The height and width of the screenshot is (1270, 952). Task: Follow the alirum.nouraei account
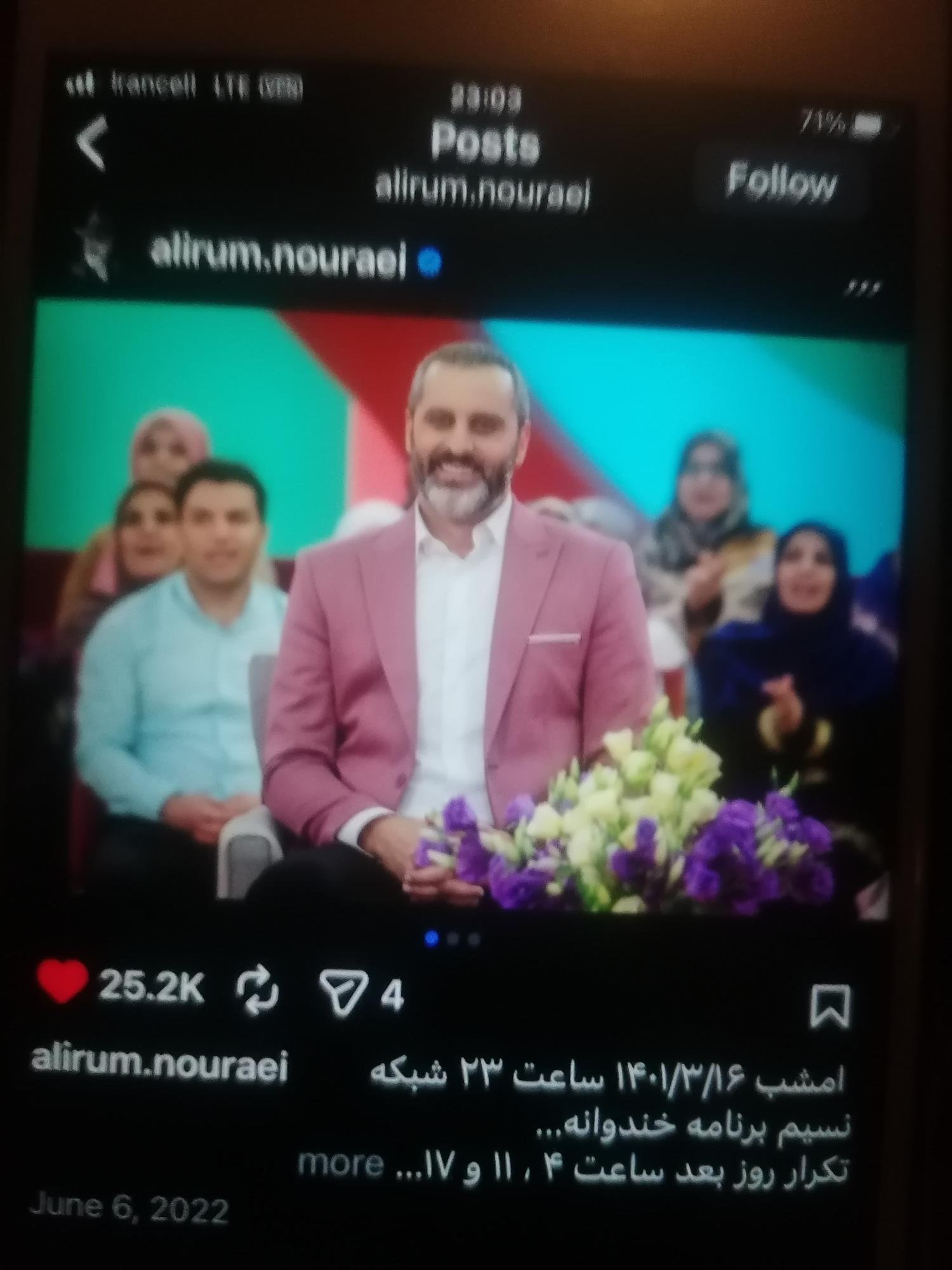[x=781, y=183]
